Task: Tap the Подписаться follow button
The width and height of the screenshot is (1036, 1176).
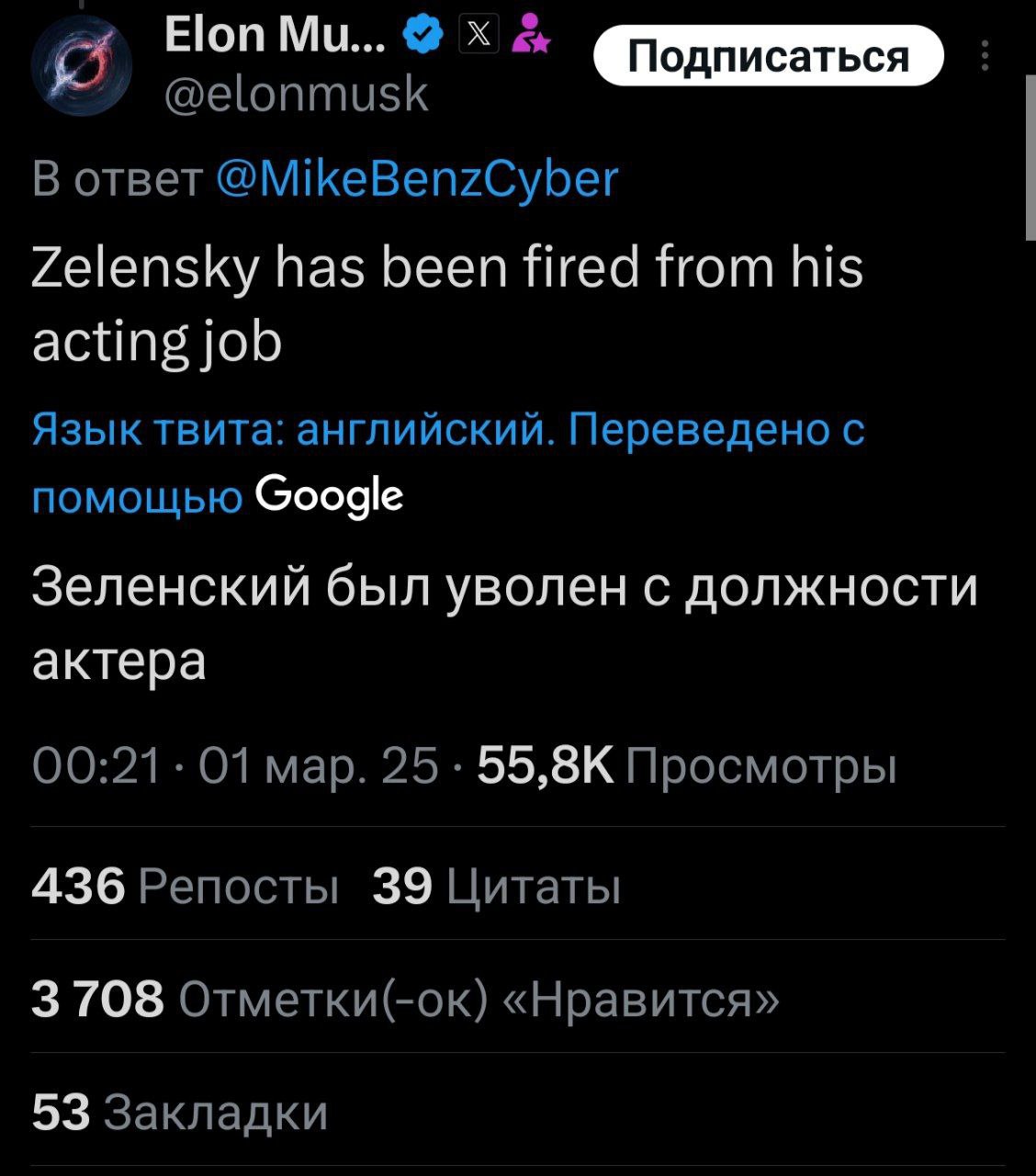Action: click(769, 57)
